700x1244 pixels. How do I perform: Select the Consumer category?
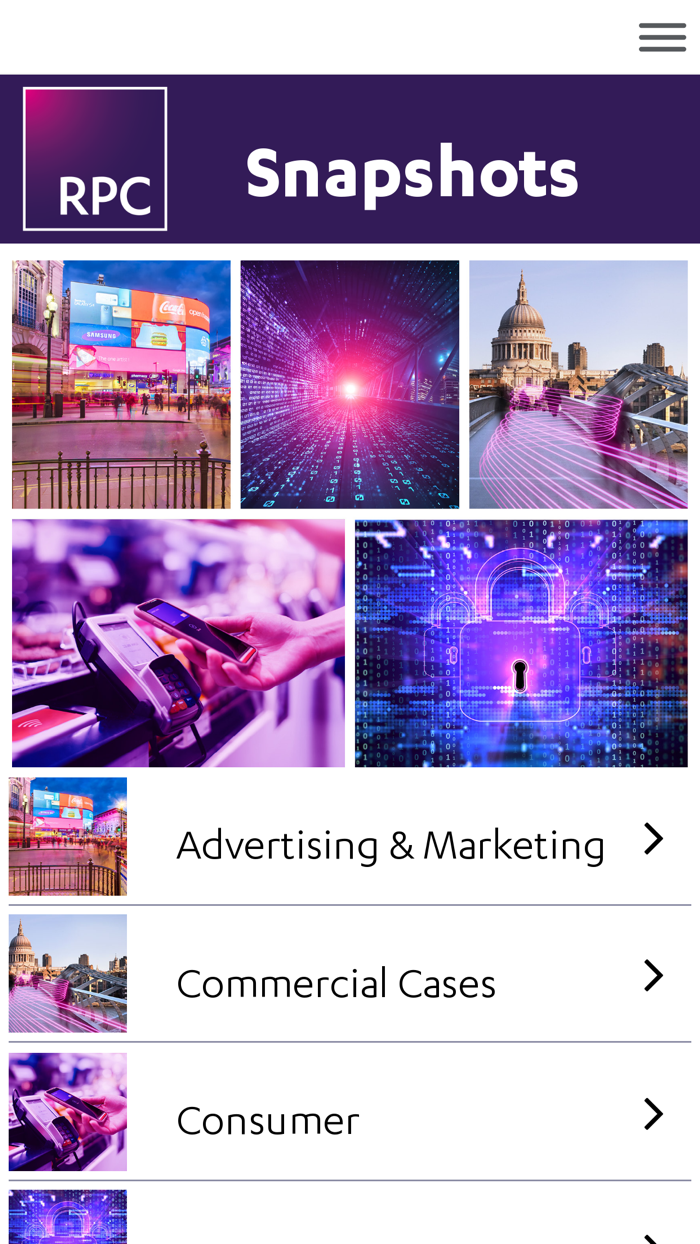[268, 1120]
